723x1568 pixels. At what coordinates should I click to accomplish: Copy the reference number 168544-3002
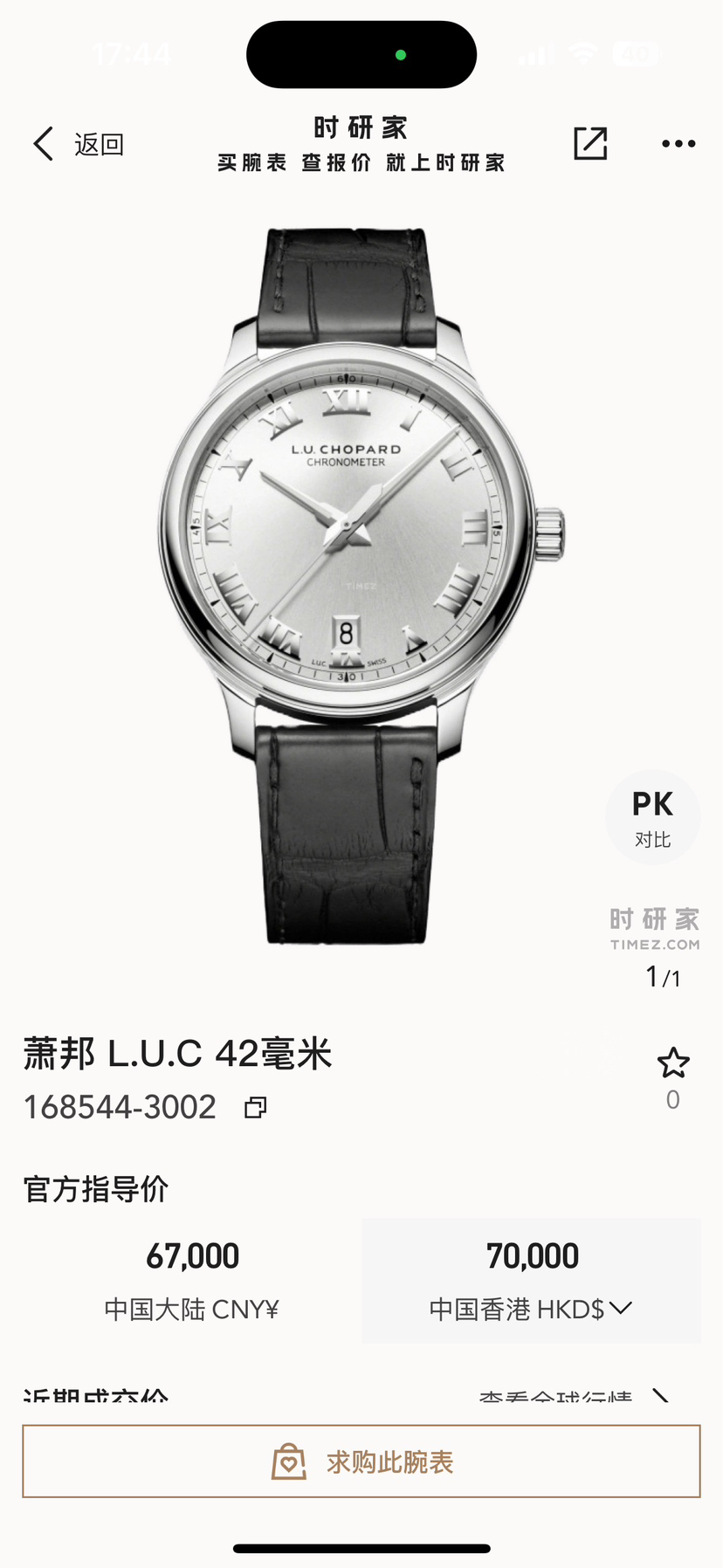click(x=255, y=1108)
